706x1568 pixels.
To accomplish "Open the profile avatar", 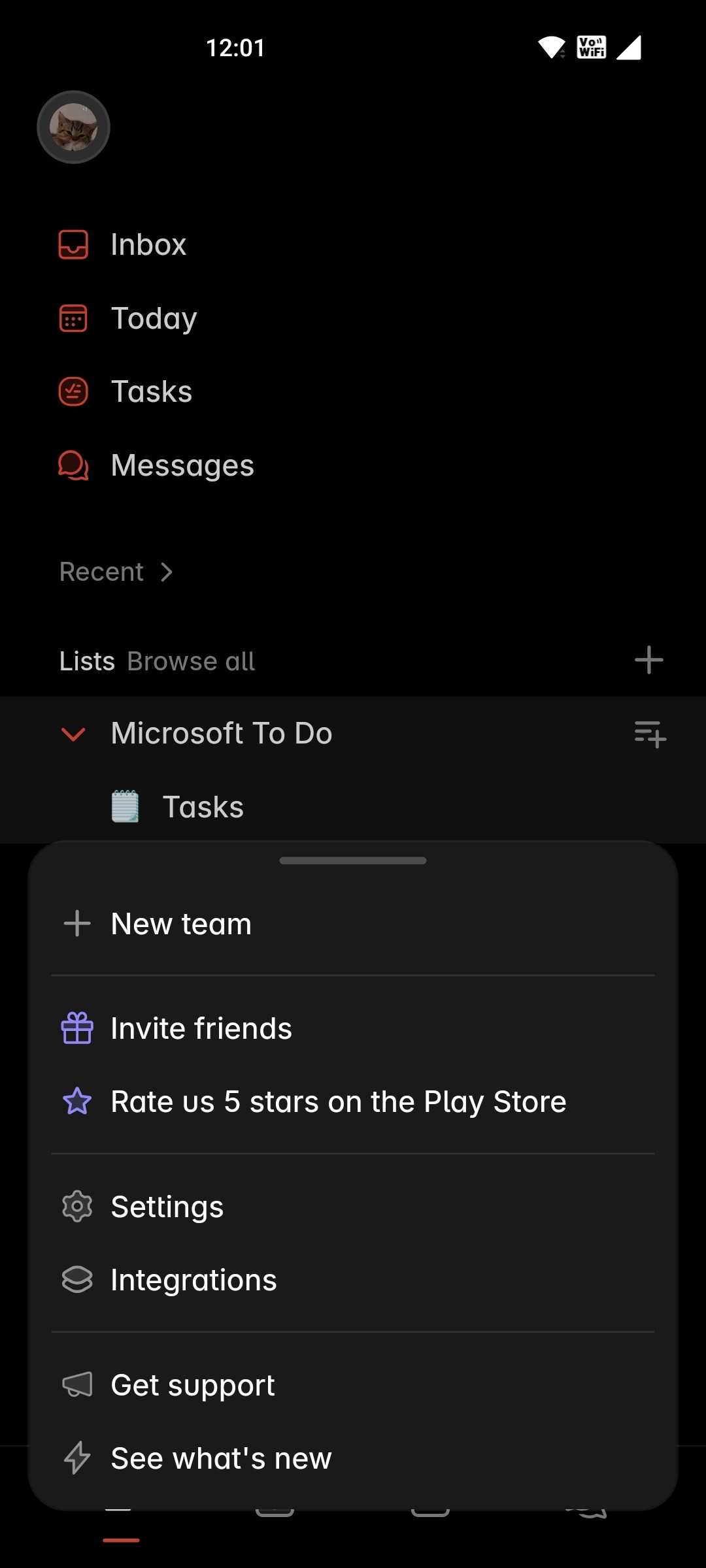I will 73,127.
